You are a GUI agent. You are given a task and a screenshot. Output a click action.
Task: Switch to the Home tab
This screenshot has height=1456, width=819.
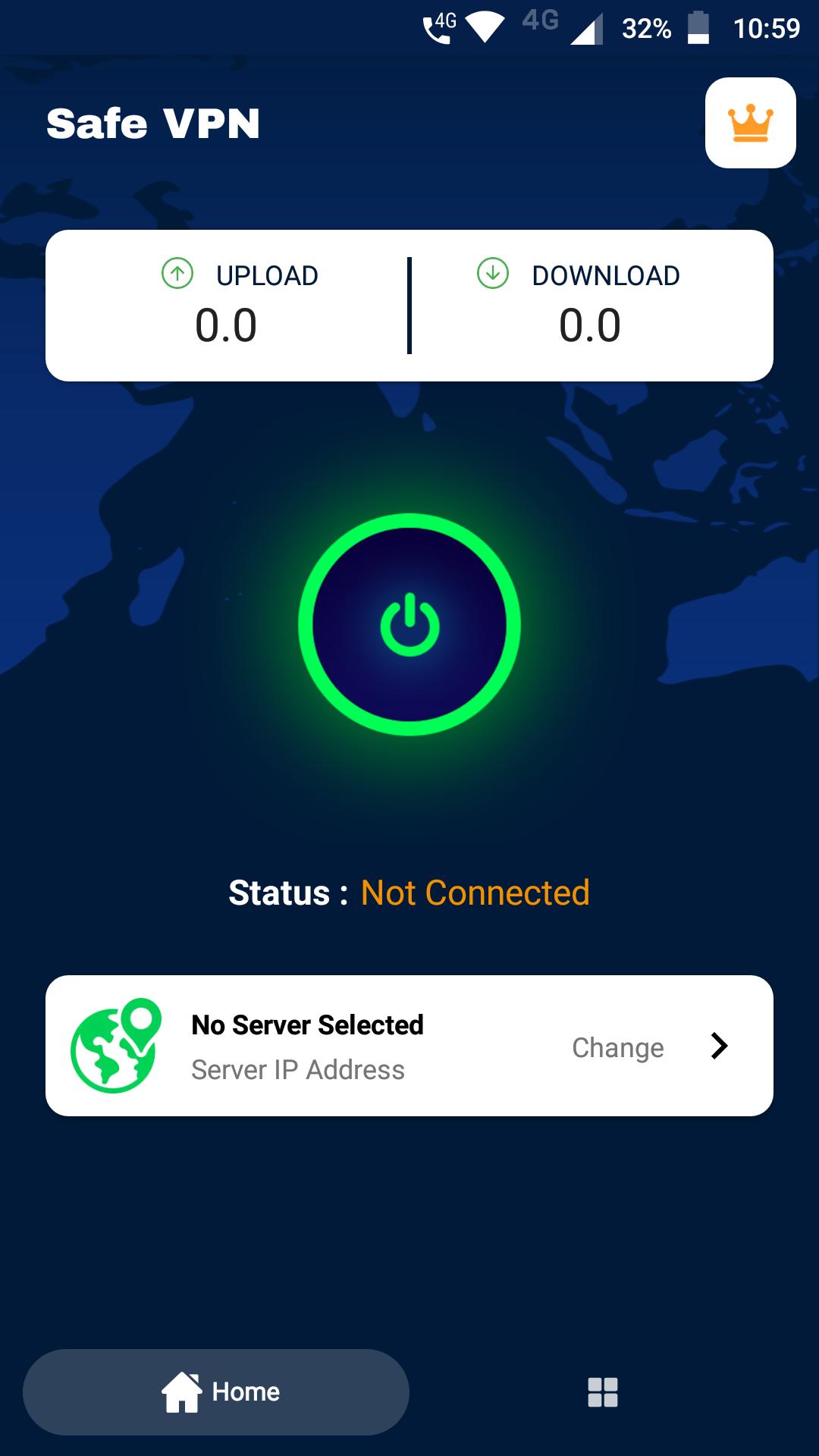pyautogui.click(x=216, y=1392)
